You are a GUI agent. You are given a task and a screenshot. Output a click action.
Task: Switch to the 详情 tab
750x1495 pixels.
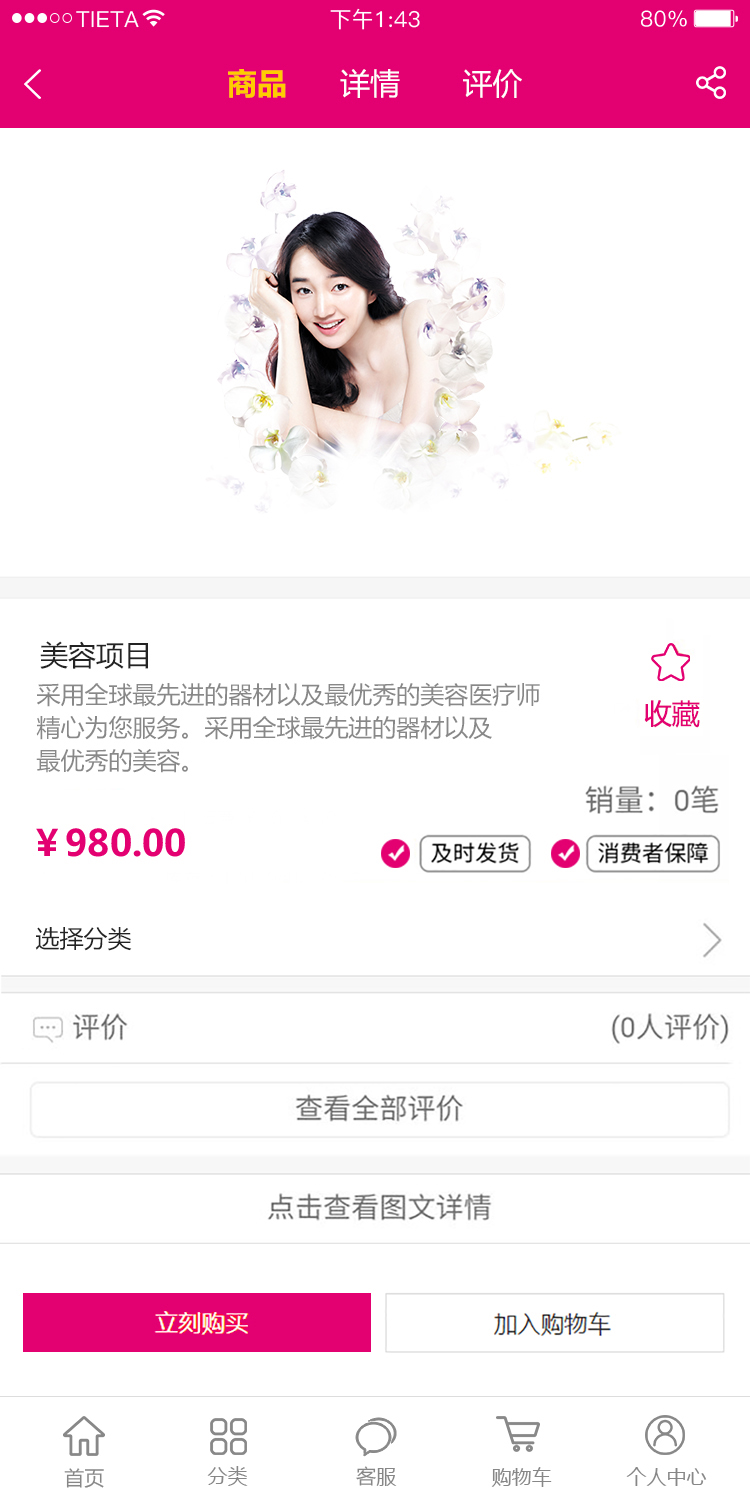coord(370,84)
